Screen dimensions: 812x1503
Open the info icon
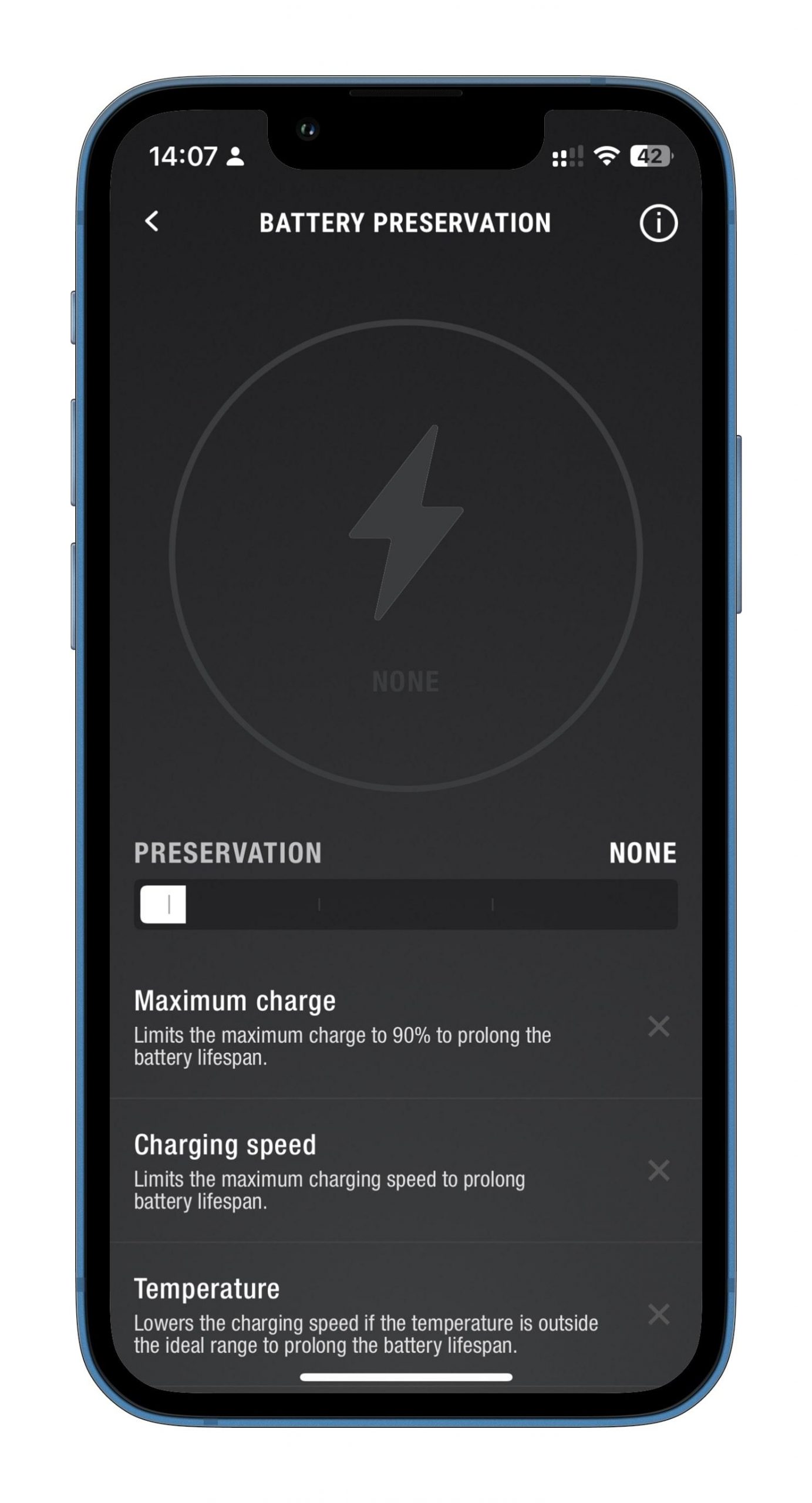point(658,223)
